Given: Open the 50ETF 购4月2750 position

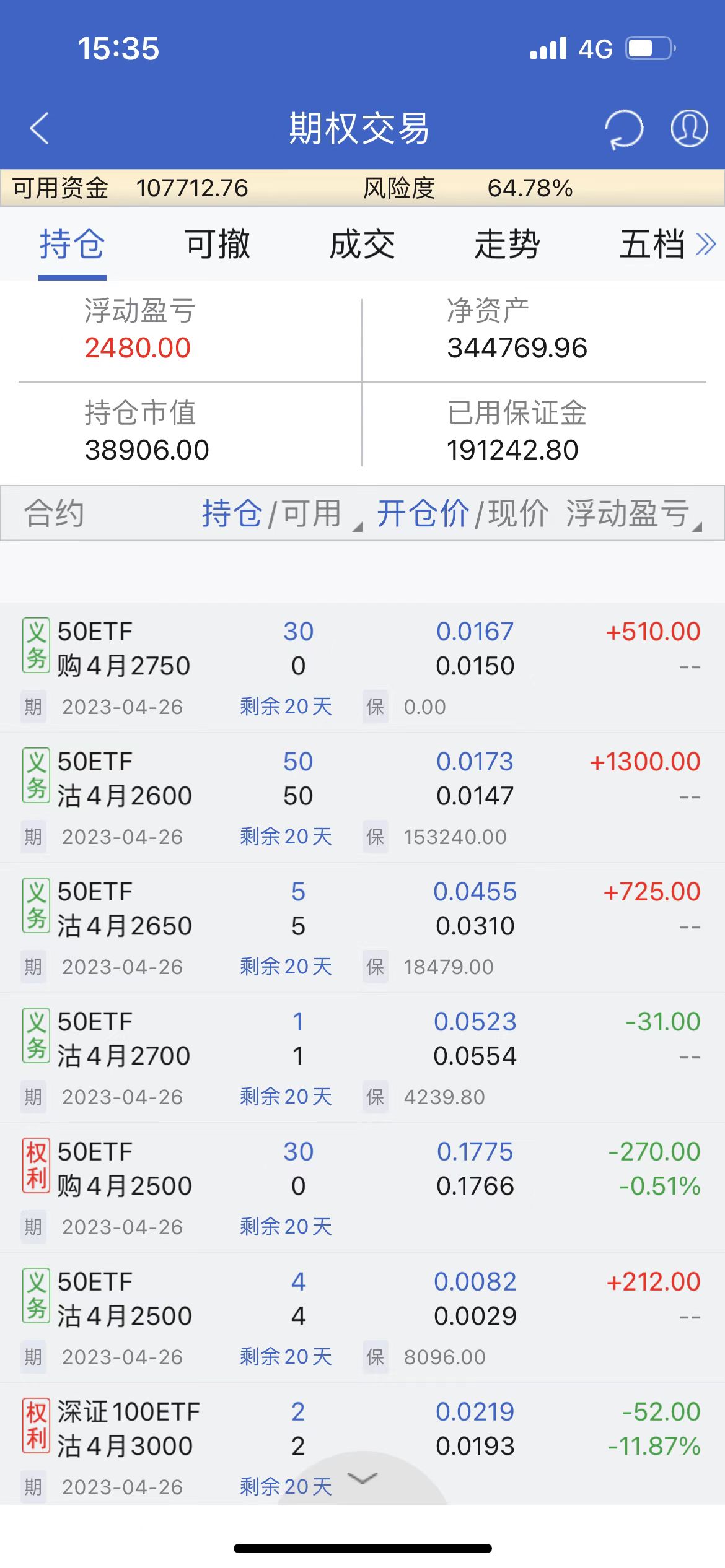Looking at the screenshot, I should [x=124, y=649].
